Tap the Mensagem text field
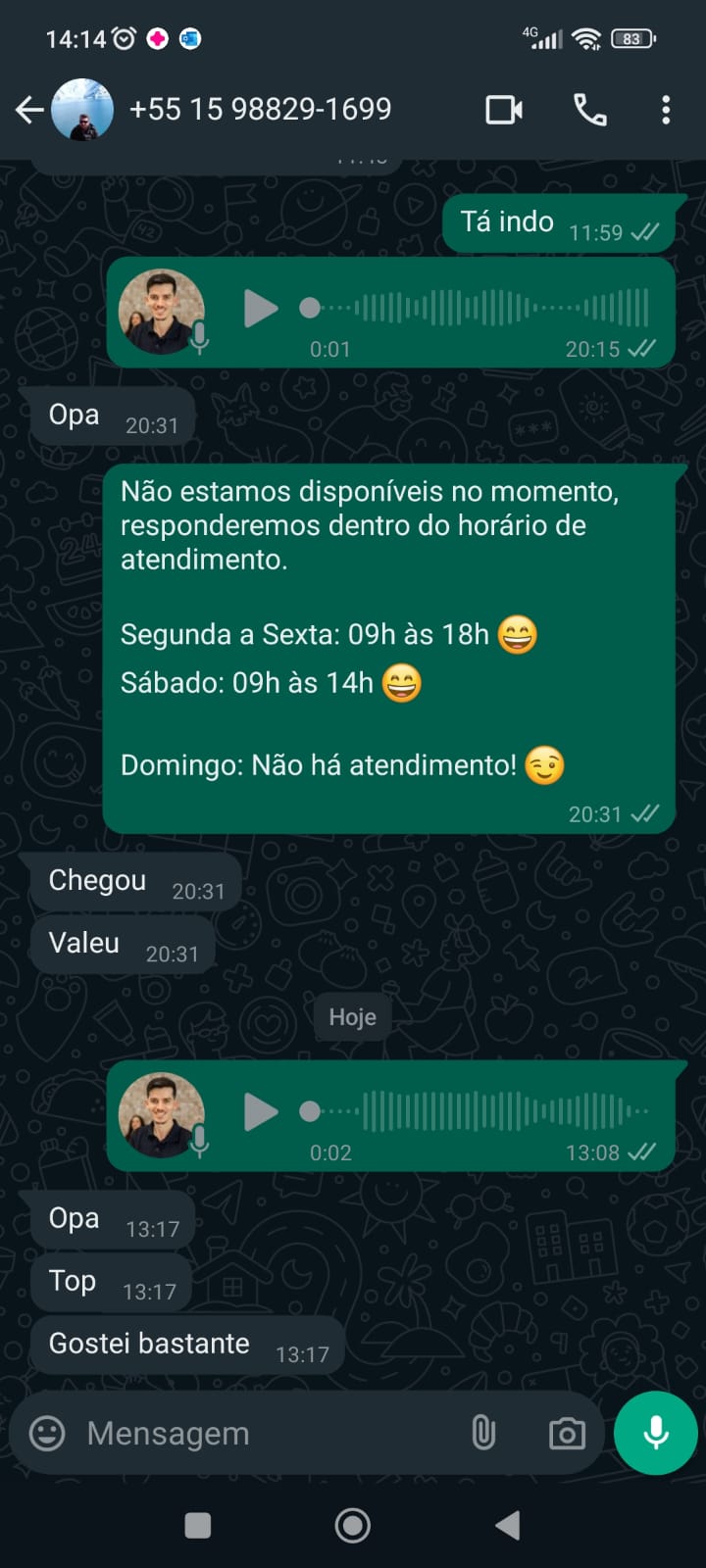 pos(255,1434)
